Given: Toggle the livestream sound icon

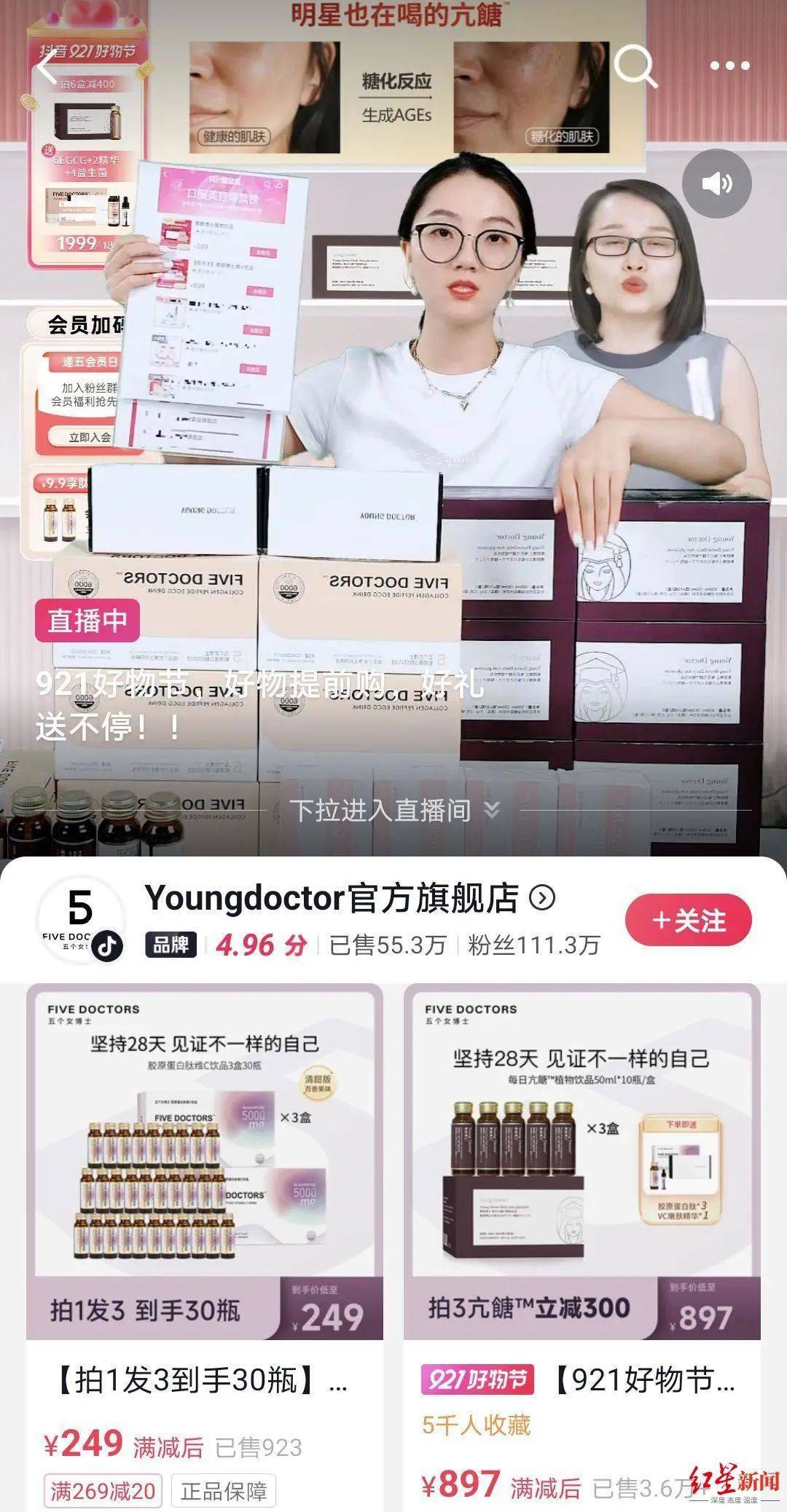Looking at the screenshot, I should click(716, 183).
